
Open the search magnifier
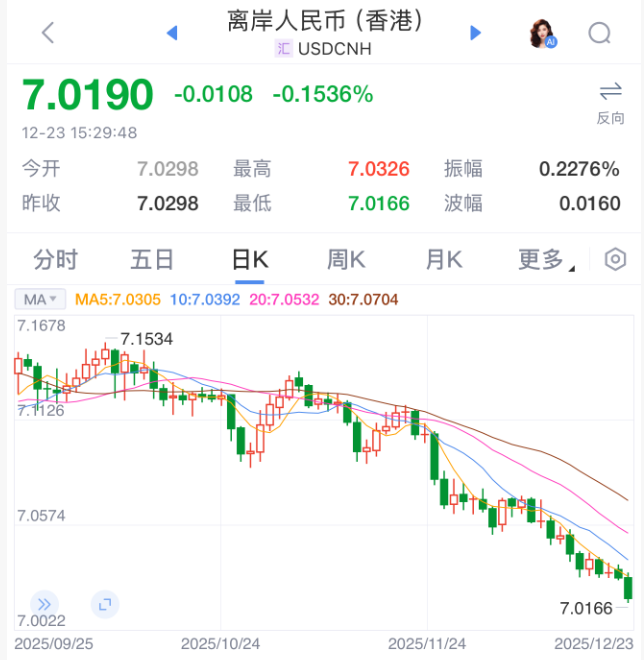[x=599, y=33]
